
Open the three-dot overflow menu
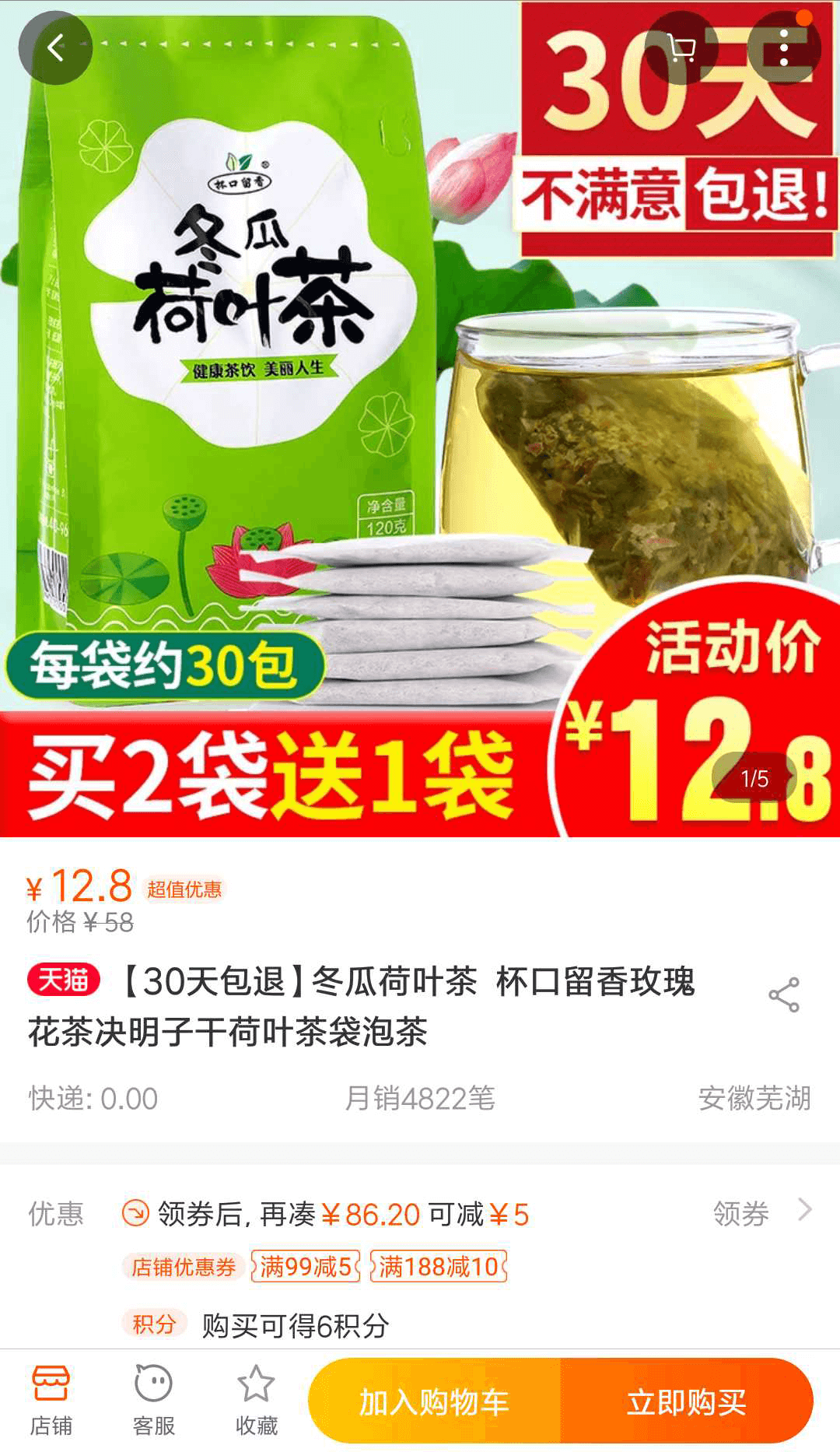784,48
